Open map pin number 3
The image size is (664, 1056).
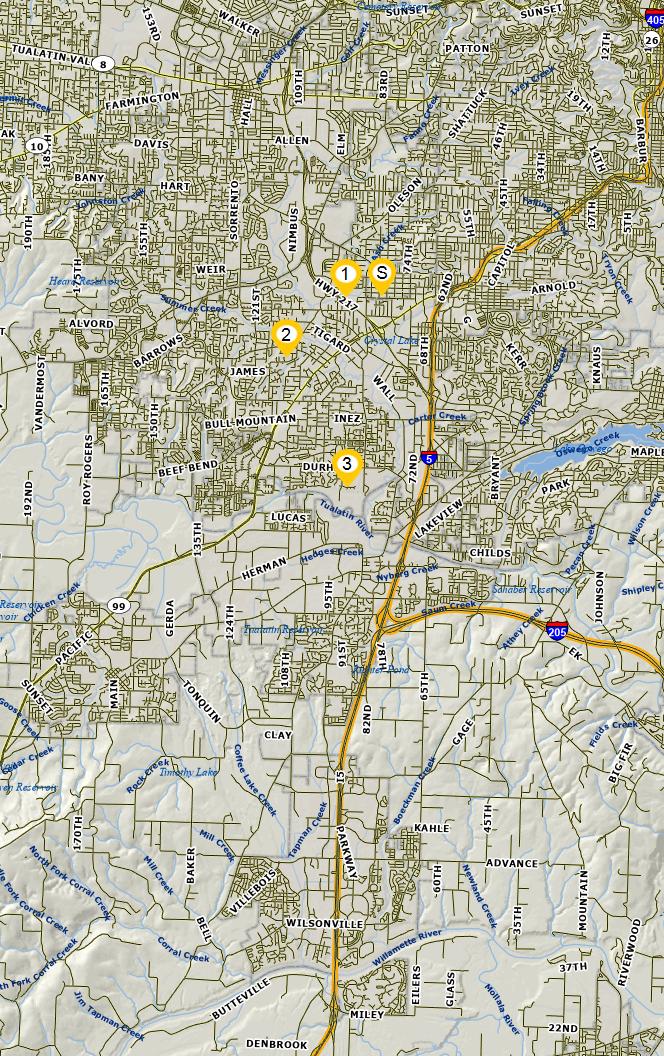347,465
